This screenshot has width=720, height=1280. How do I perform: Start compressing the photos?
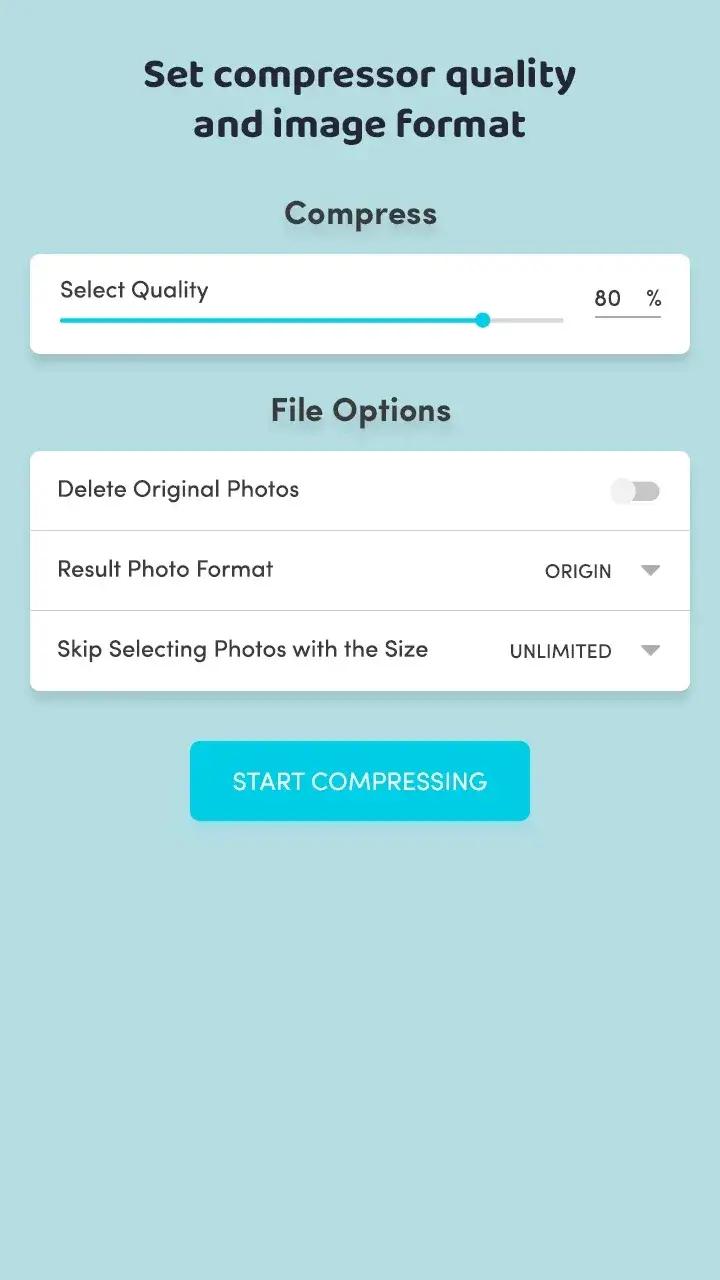coord(360,781)
